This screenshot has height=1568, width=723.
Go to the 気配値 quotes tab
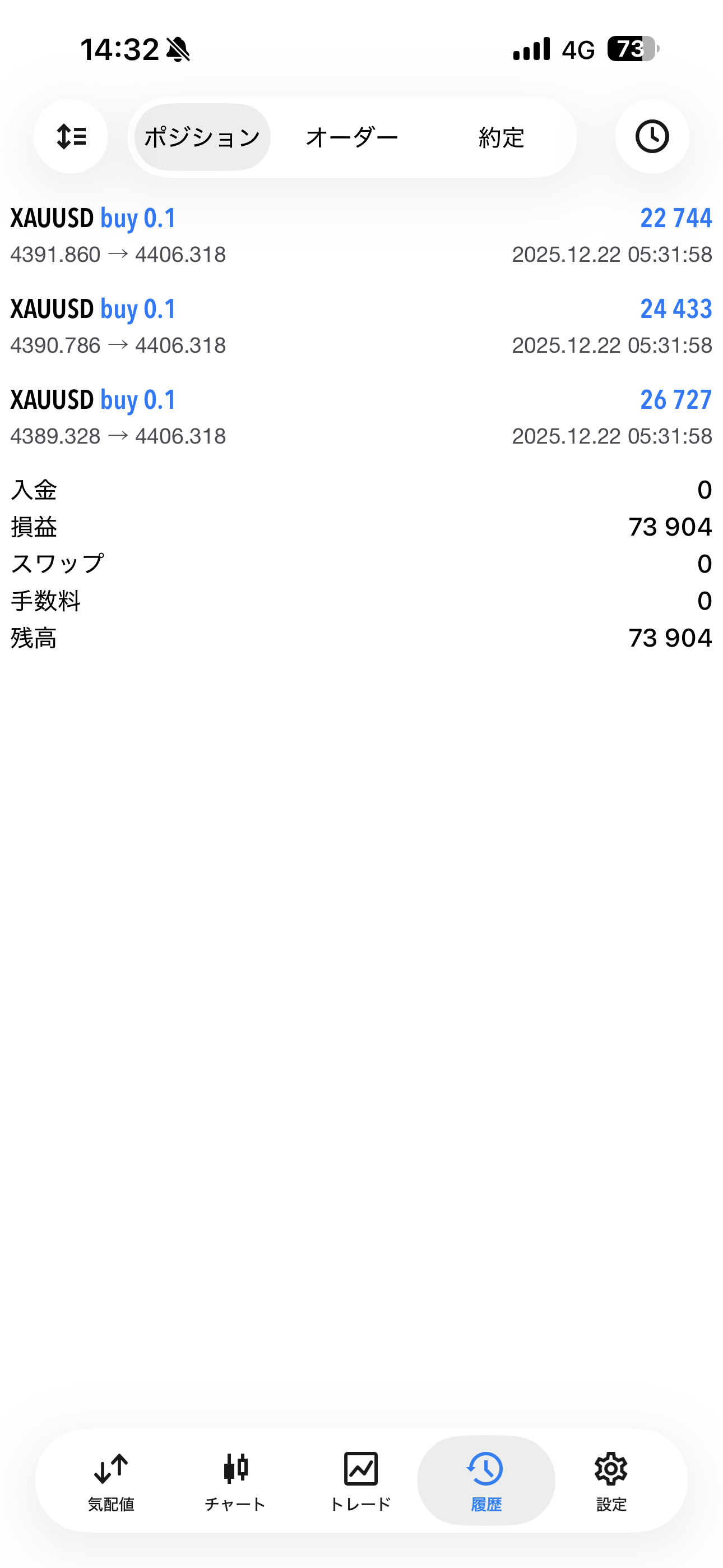111,1481
